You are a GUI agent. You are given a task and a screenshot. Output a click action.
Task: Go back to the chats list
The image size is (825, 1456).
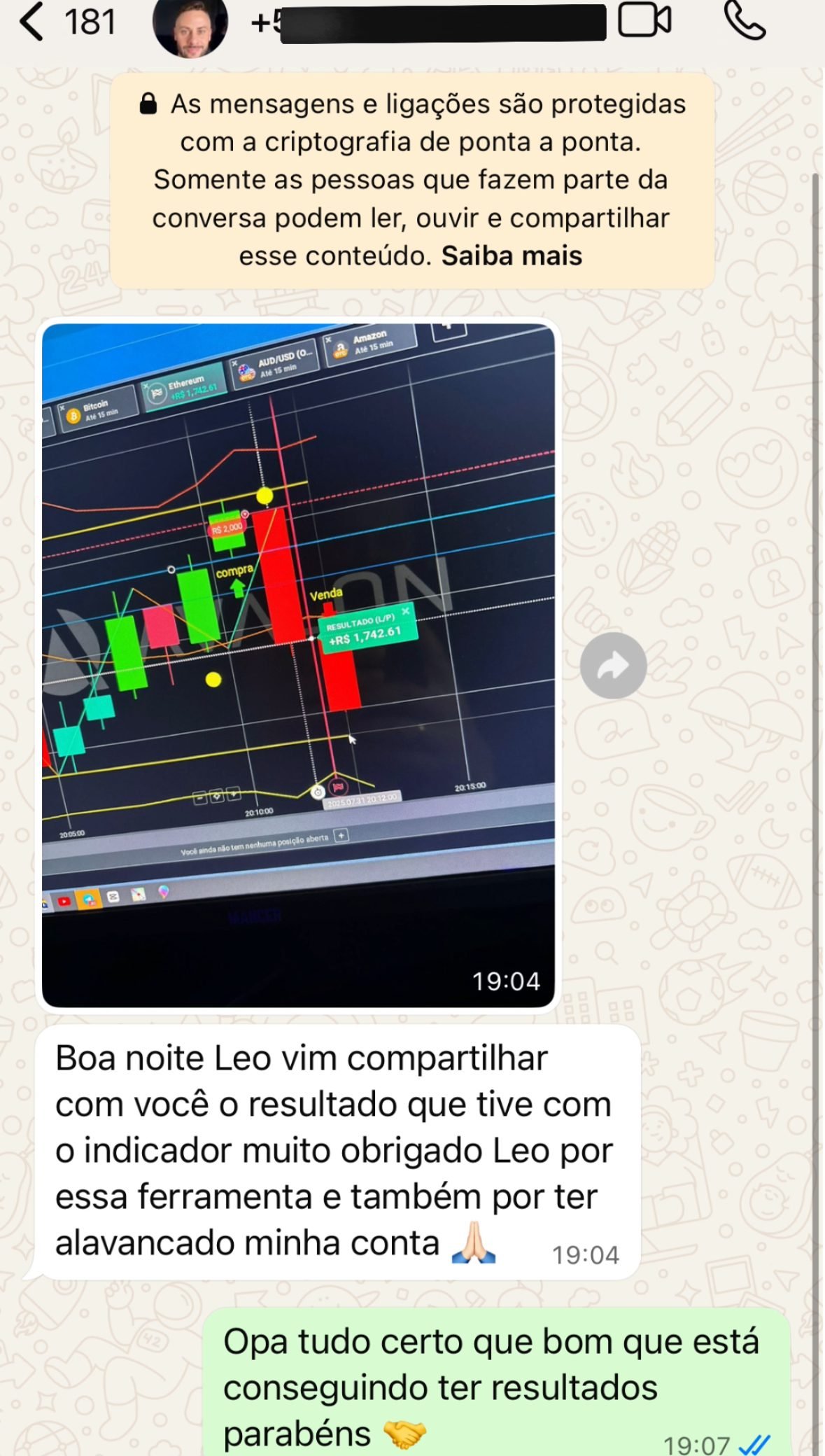[x=31, y=22]
